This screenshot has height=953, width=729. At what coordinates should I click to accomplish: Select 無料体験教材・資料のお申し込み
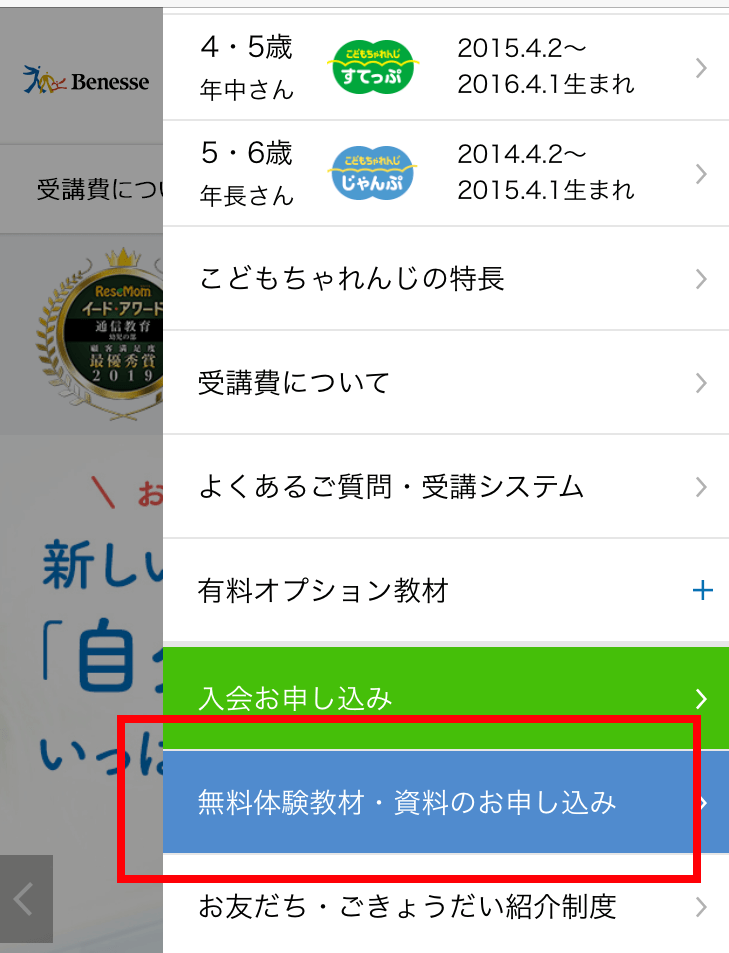point(430,802)
